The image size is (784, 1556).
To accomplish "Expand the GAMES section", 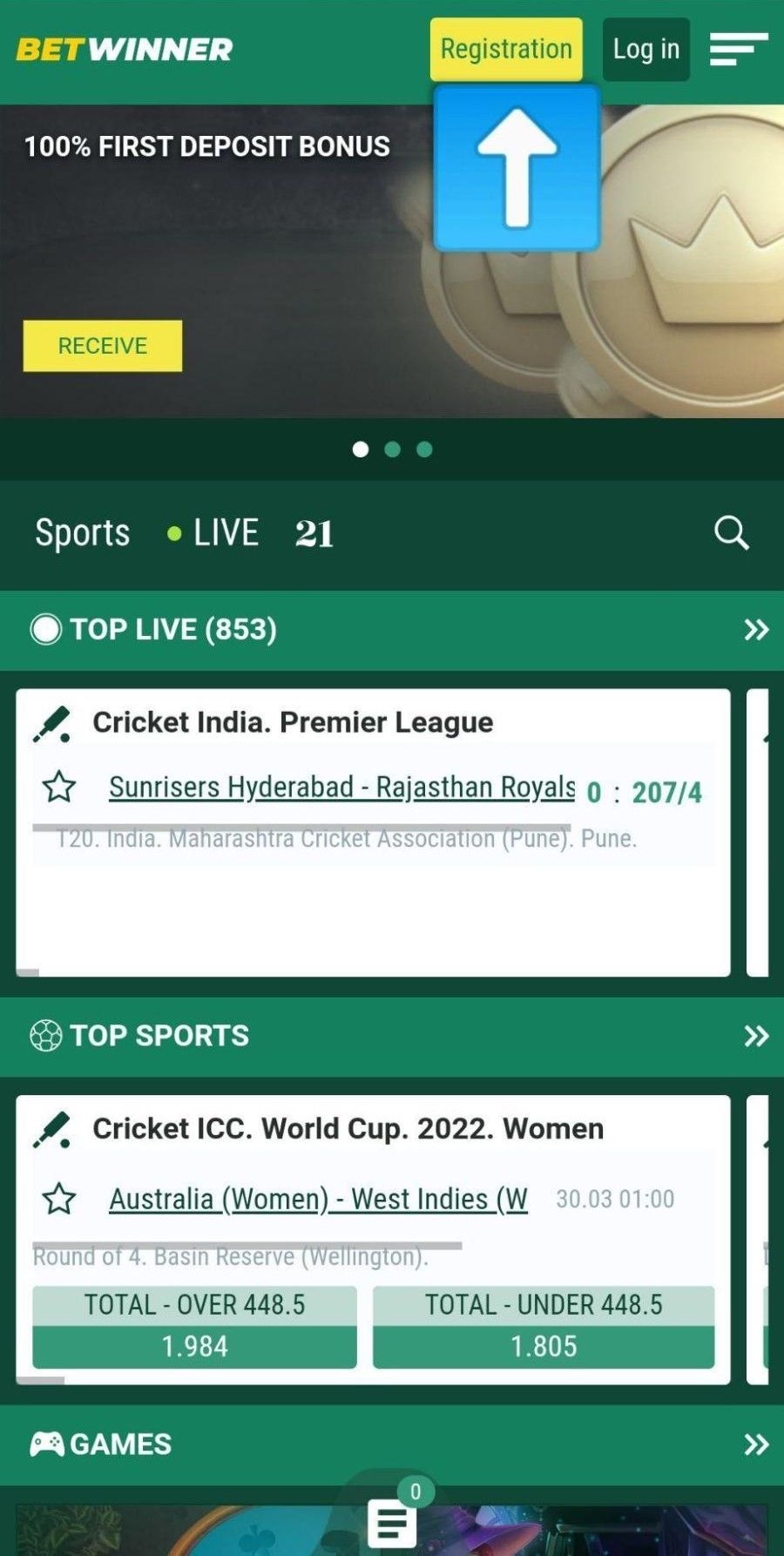I will point(756,1443).
